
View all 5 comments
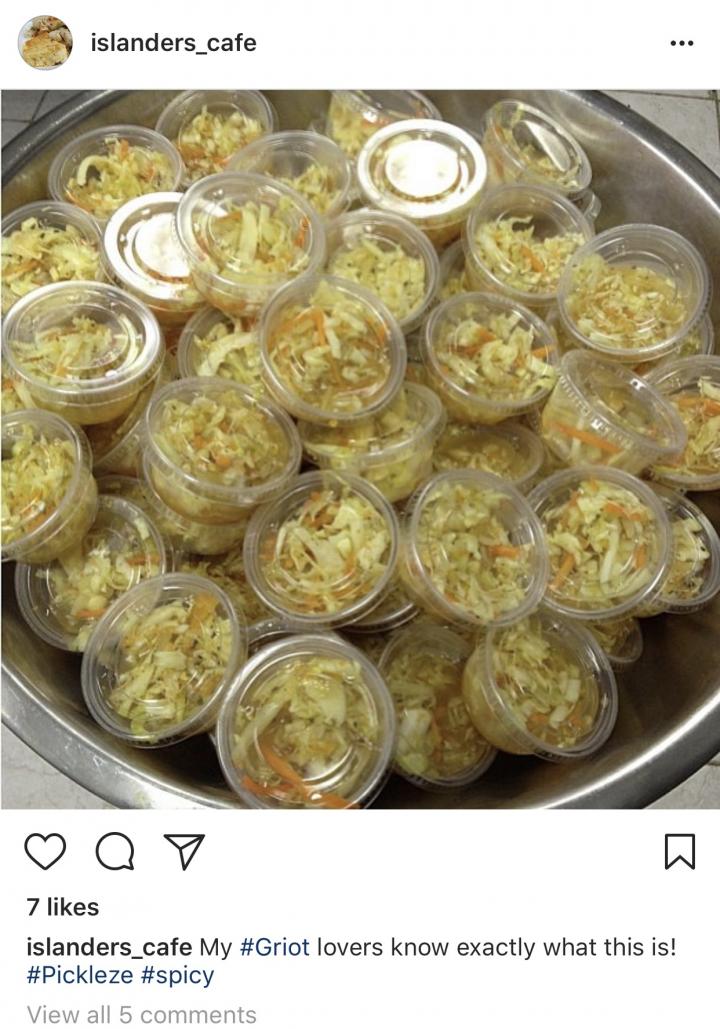point(141,1014)
